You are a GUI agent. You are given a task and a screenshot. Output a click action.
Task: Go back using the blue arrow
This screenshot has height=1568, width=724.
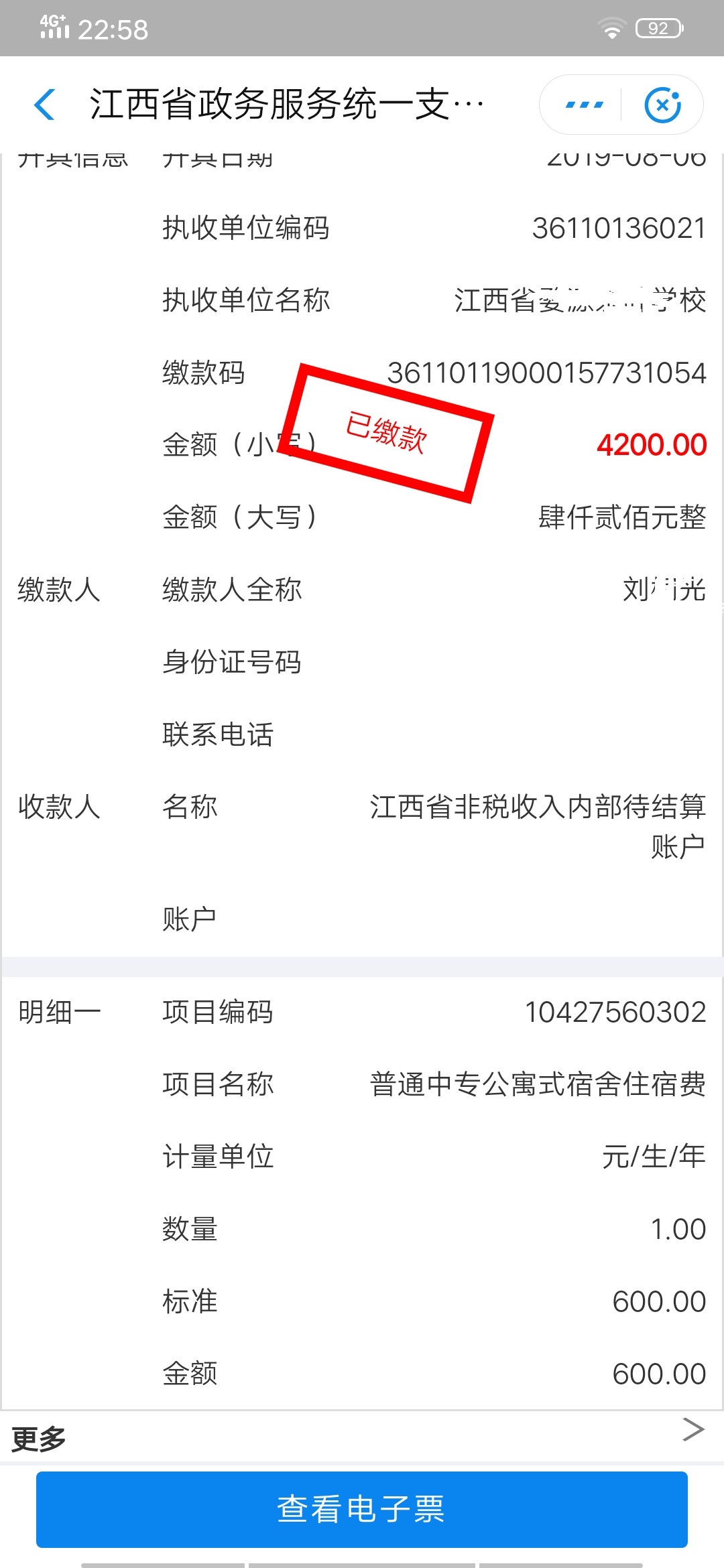[x=45, y=105]
